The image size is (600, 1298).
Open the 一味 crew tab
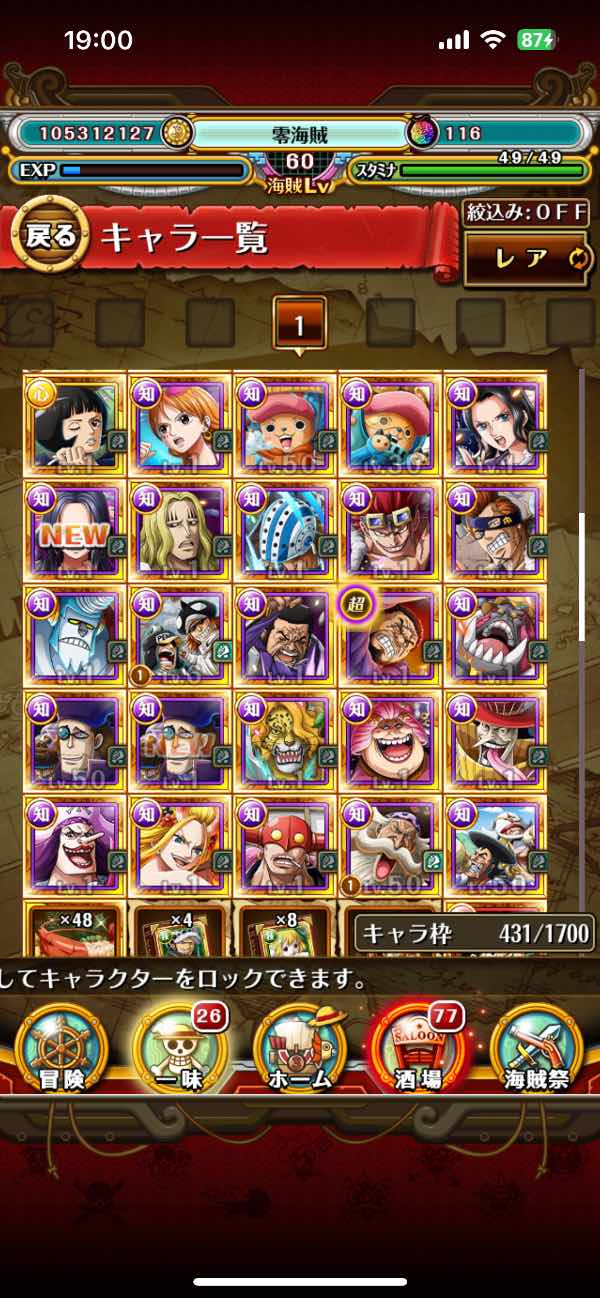[180, 1050]
